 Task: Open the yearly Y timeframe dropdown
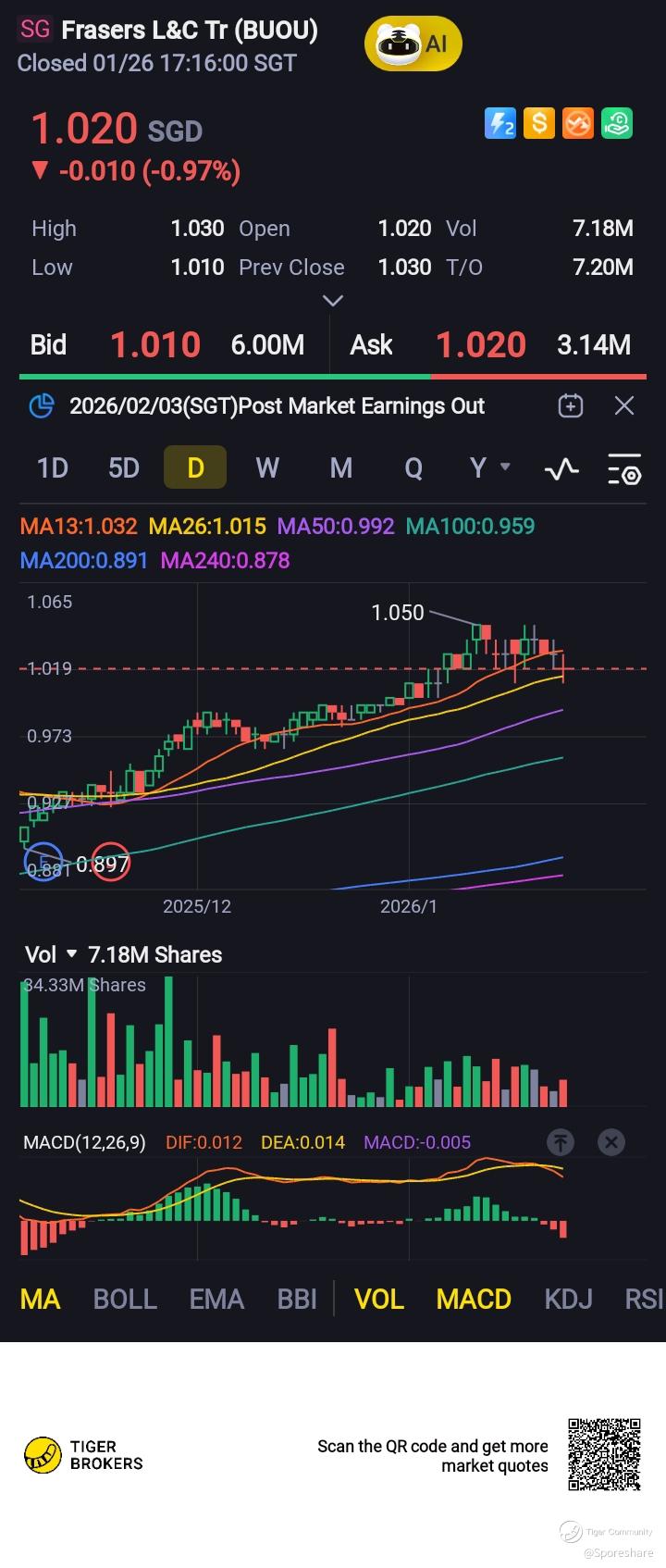(488, 467)
